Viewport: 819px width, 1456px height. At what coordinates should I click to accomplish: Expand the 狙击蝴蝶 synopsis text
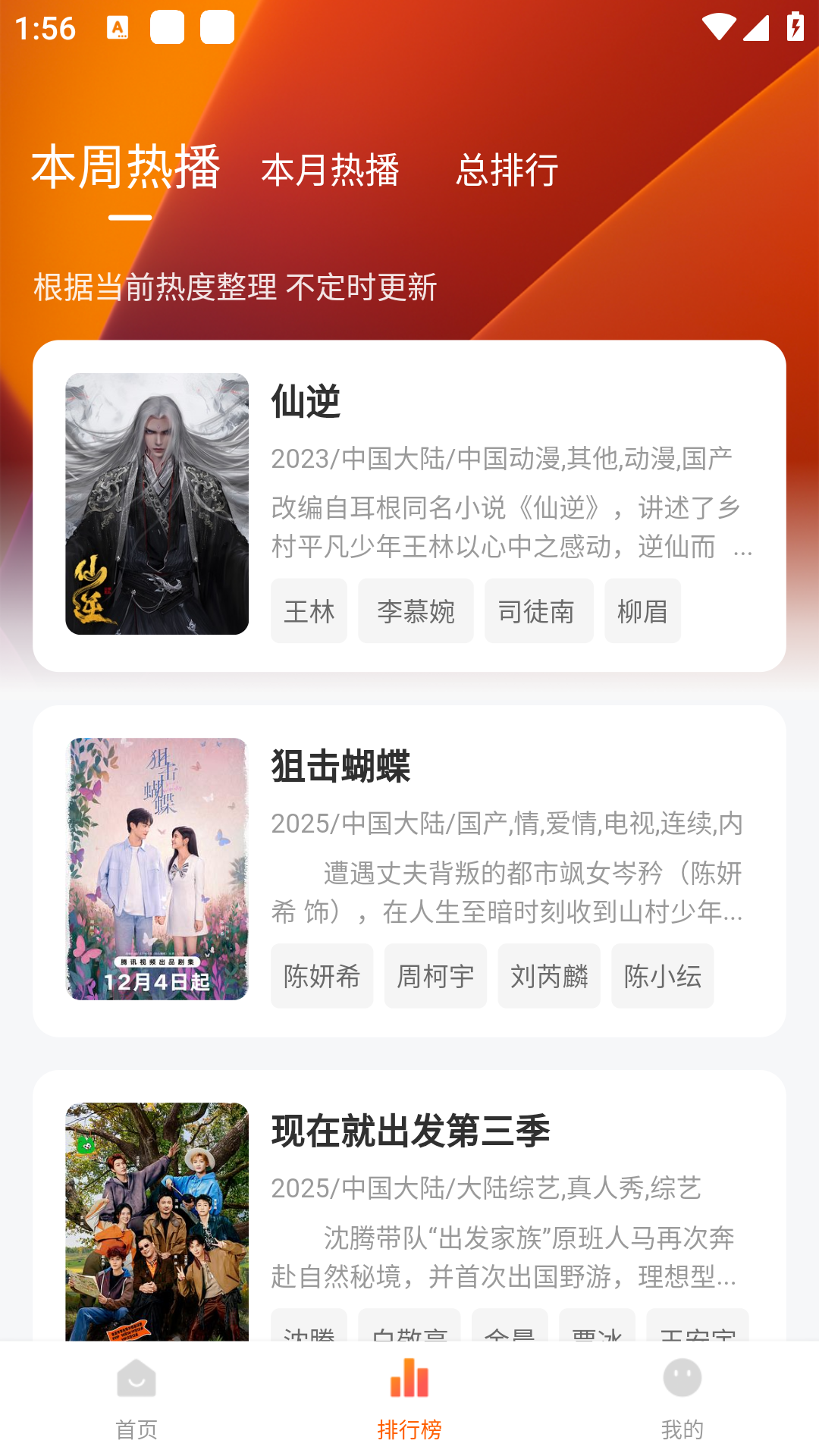coord(508,899)
